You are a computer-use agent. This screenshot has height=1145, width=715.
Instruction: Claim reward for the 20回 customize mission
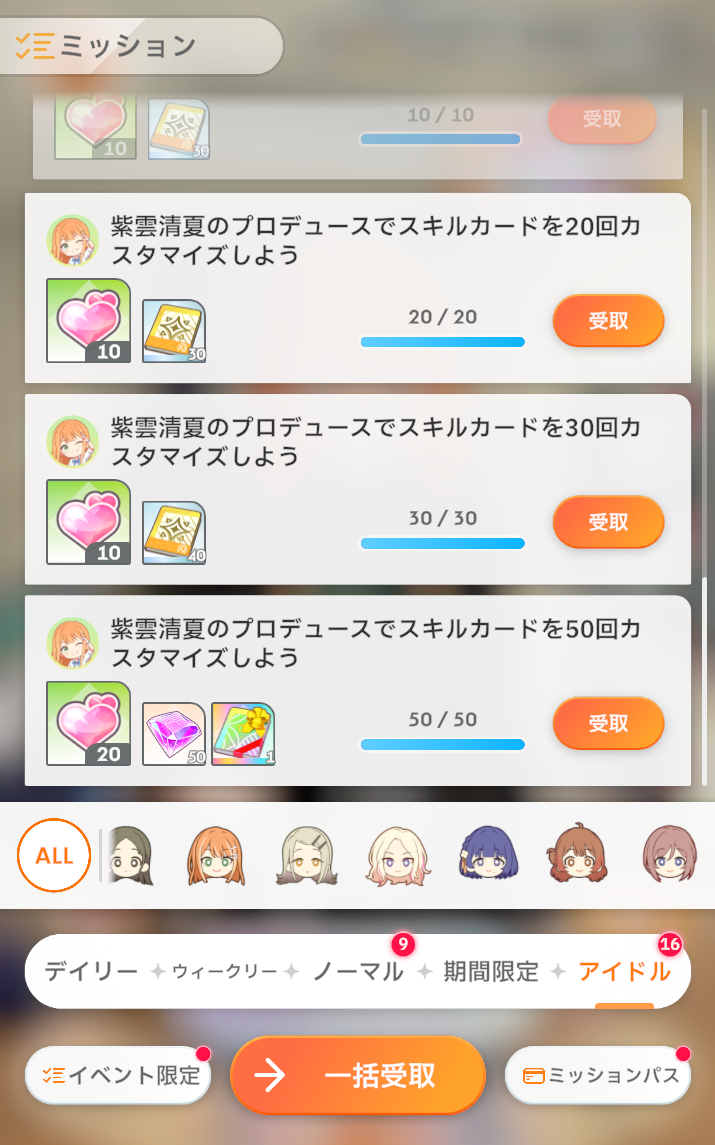pyautogui.click(x=608, y=320)
